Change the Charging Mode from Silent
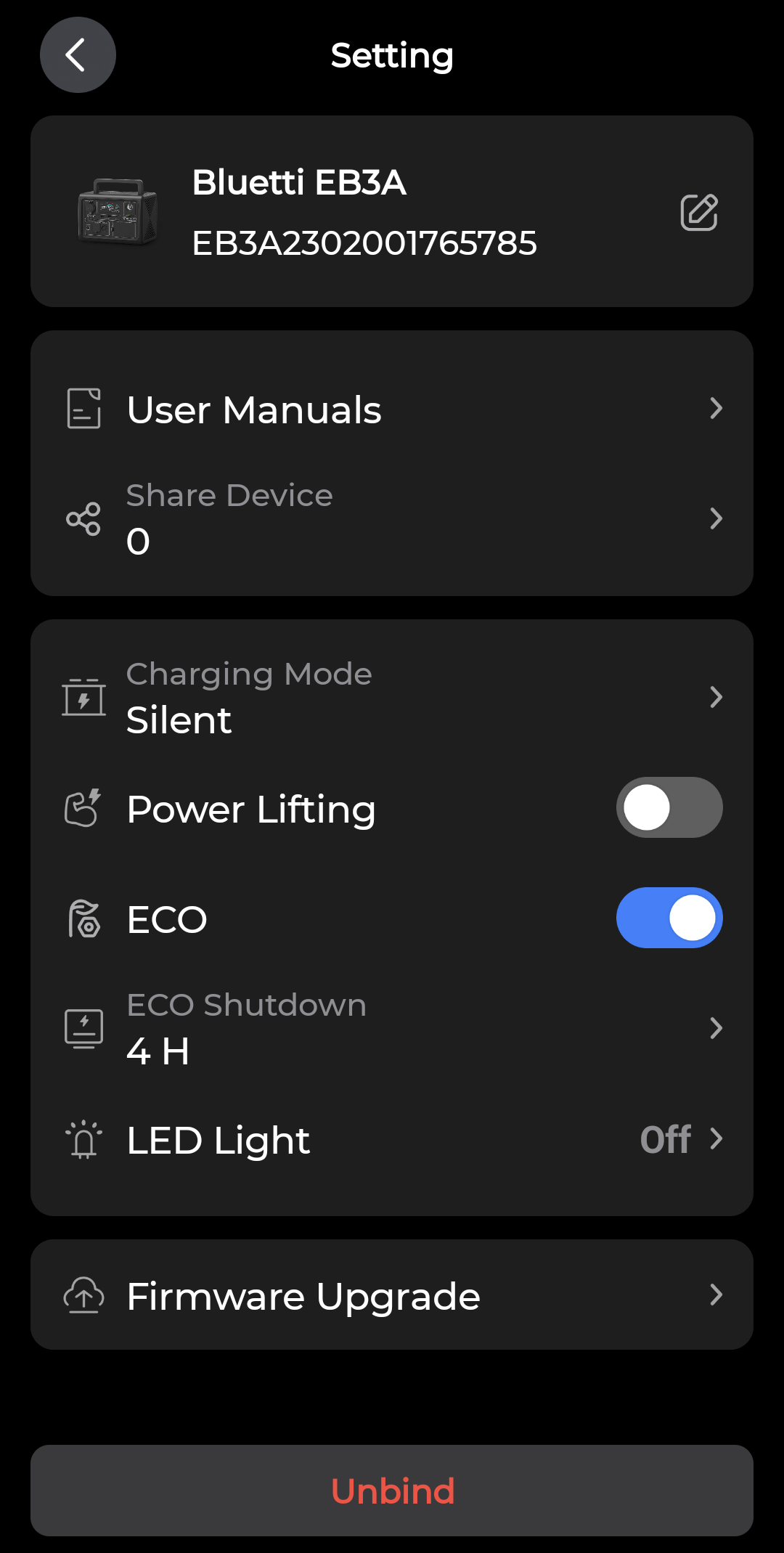This screenshot has height=1553, width=784. click(x=392, y=697)
